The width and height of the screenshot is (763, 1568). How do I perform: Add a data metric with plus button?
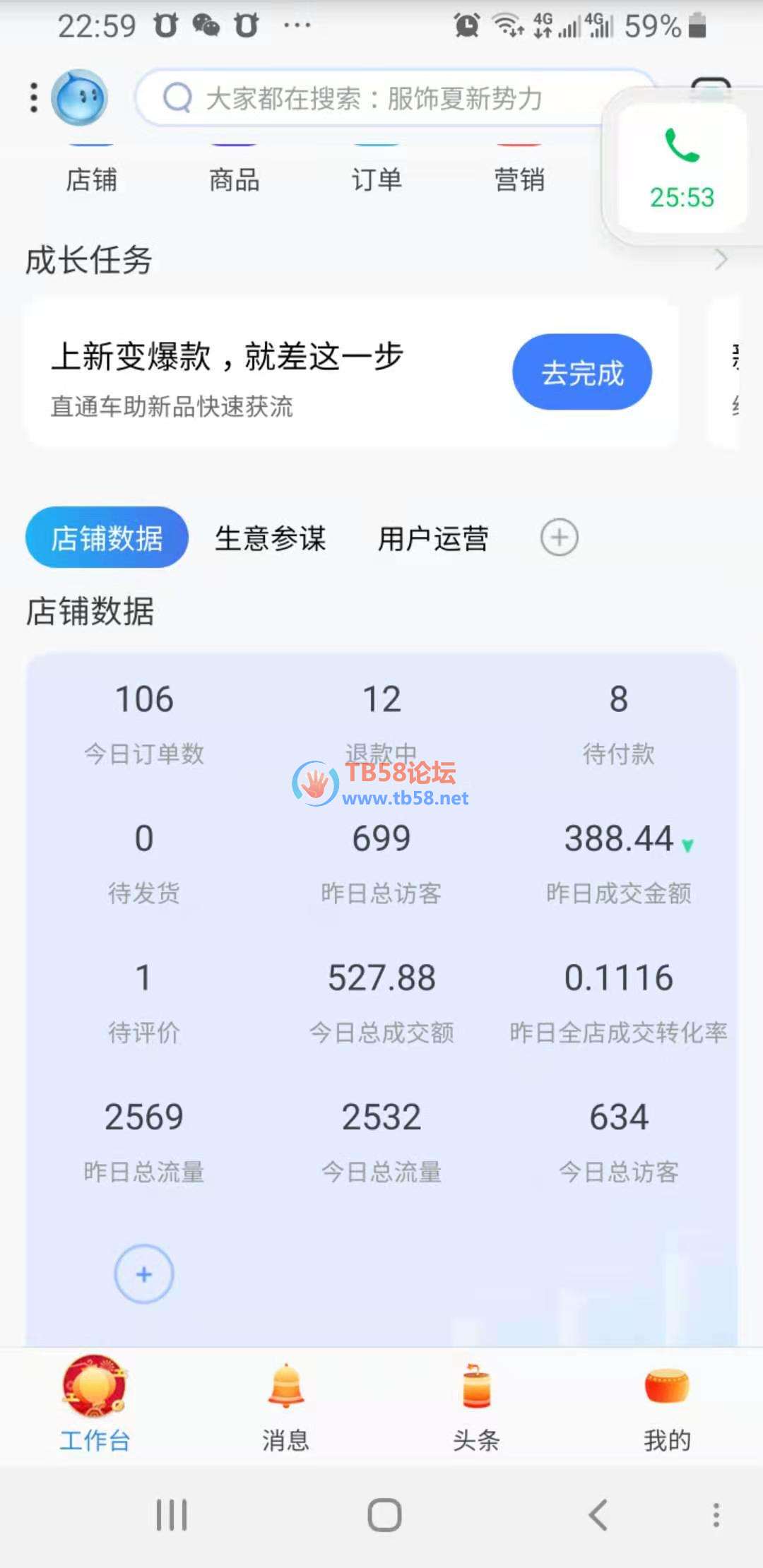point(144,1273)
